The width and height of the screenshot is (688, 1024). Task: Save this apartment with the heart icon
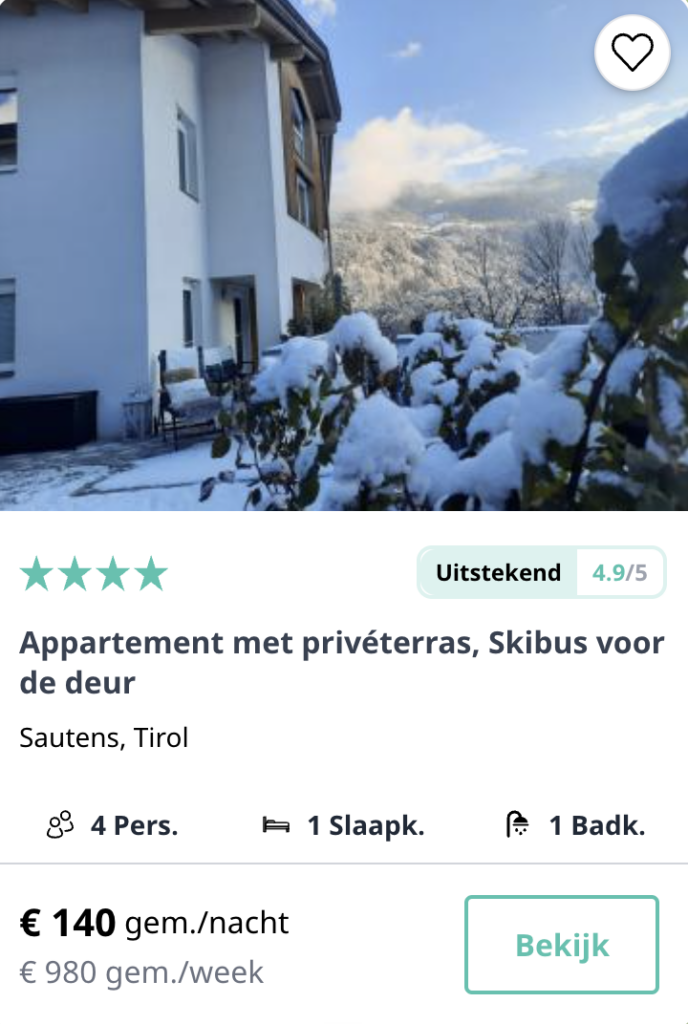click(632, 52)
